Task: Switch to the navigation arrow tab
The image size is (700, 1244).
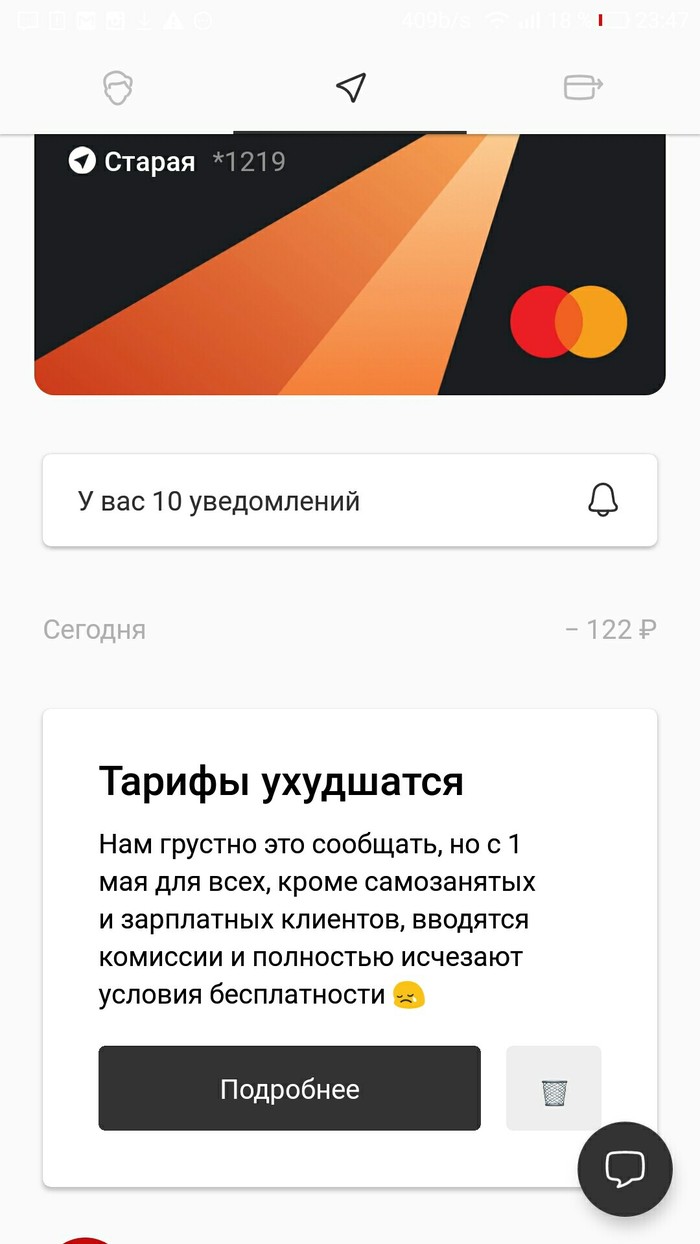Action: pyautogui.click(x=350, y=88)
